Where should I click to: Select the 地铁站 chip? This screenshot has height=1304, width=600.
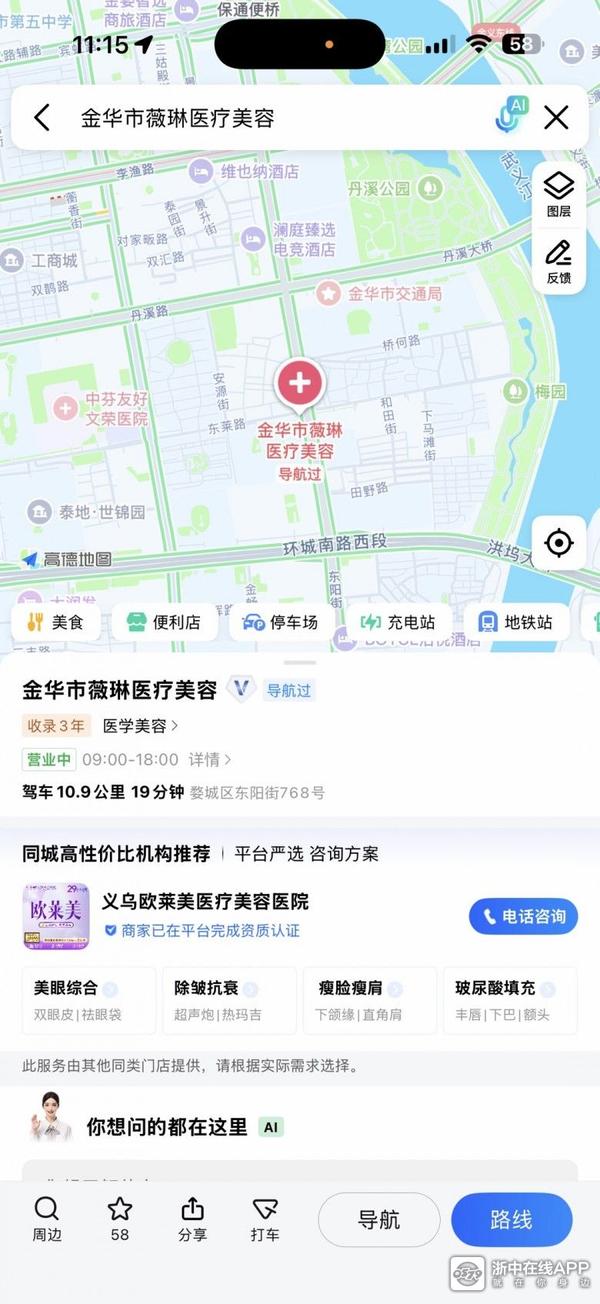point(515,622)
